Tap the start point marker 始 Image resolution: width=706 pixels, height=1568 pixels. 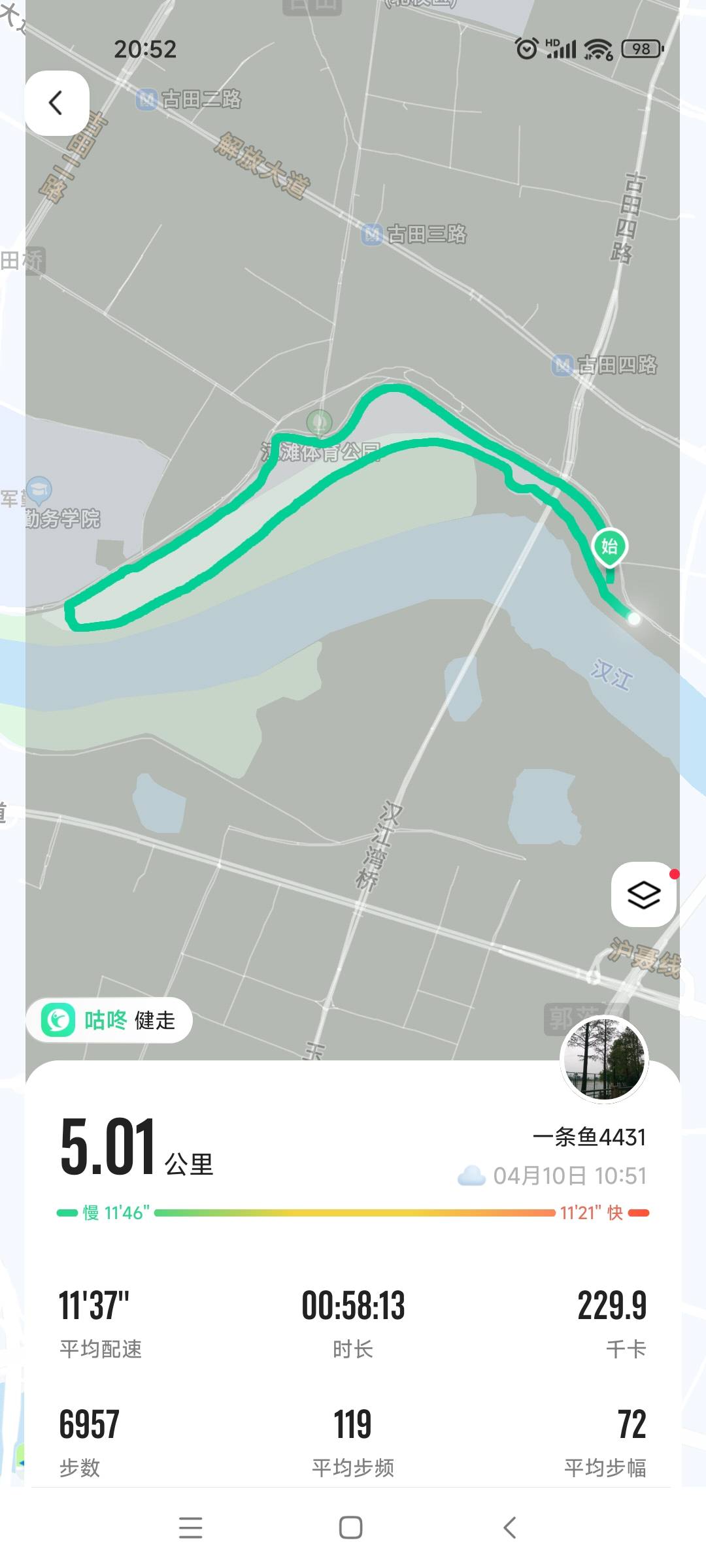point(609,546)
